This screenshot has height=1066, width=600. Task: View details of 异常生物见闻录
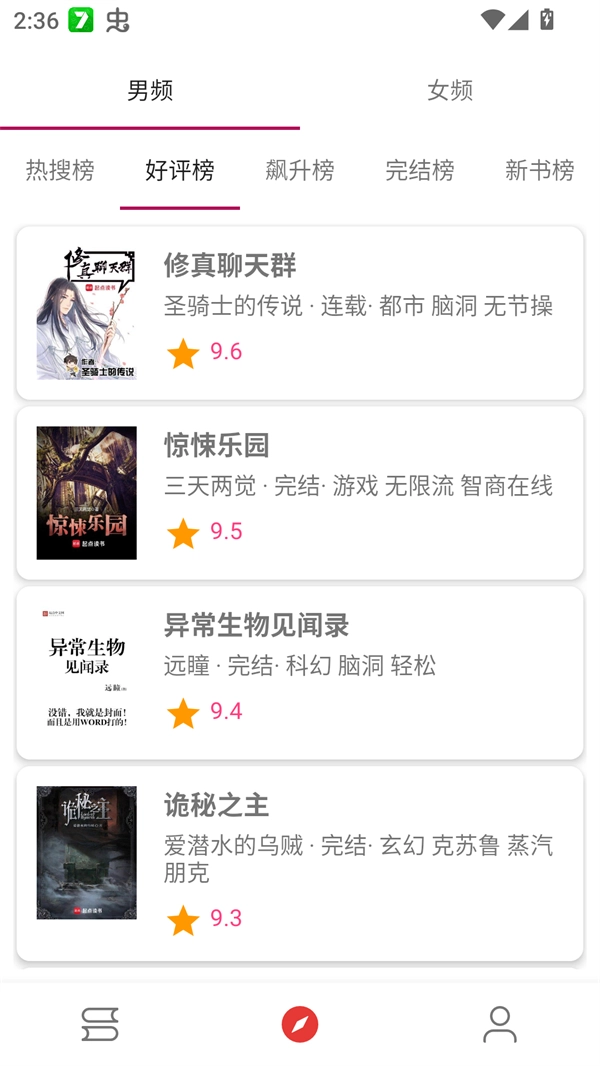click(x=300, y=673)
